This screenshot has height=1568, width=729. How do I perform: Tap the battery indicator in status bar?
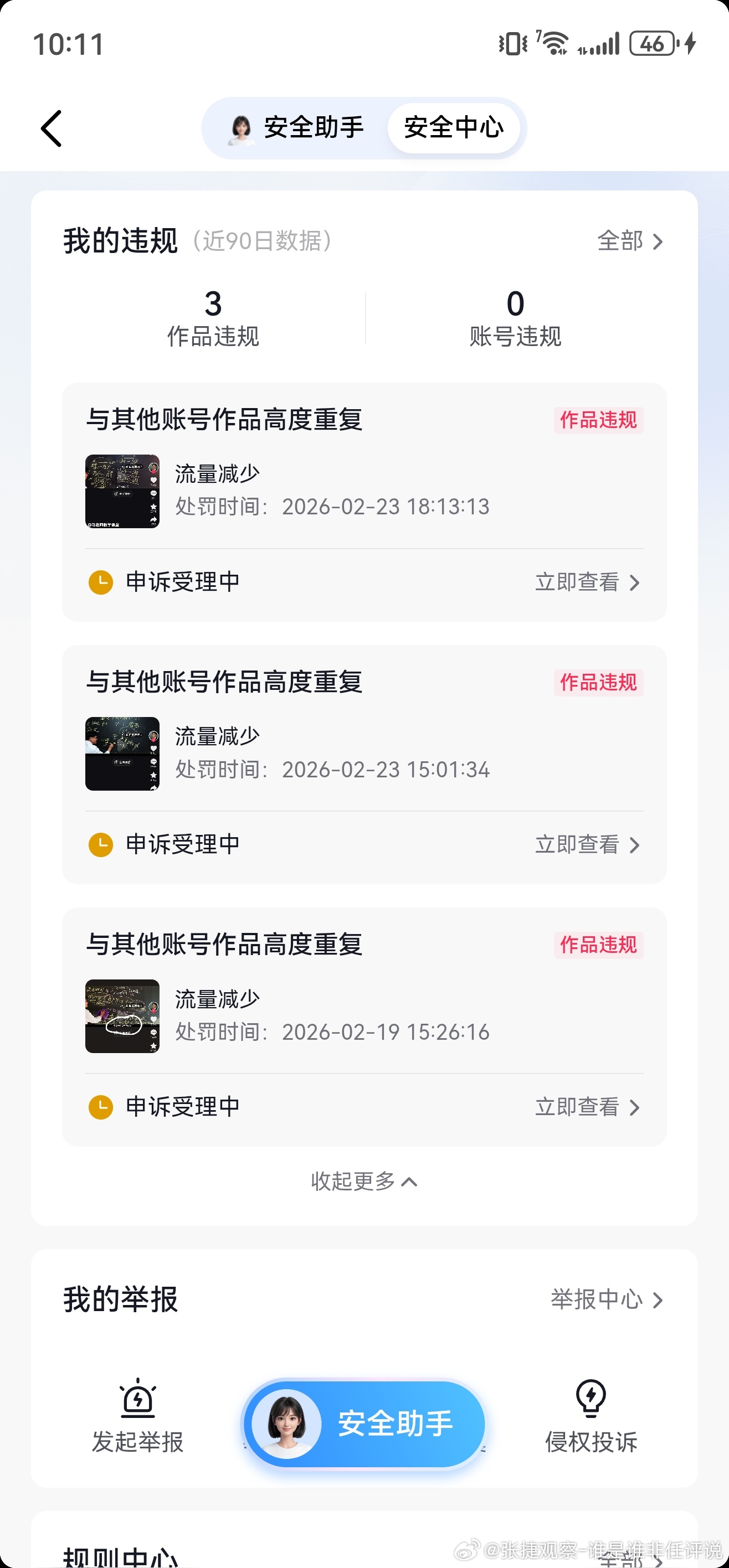click(x=651, y=44)
